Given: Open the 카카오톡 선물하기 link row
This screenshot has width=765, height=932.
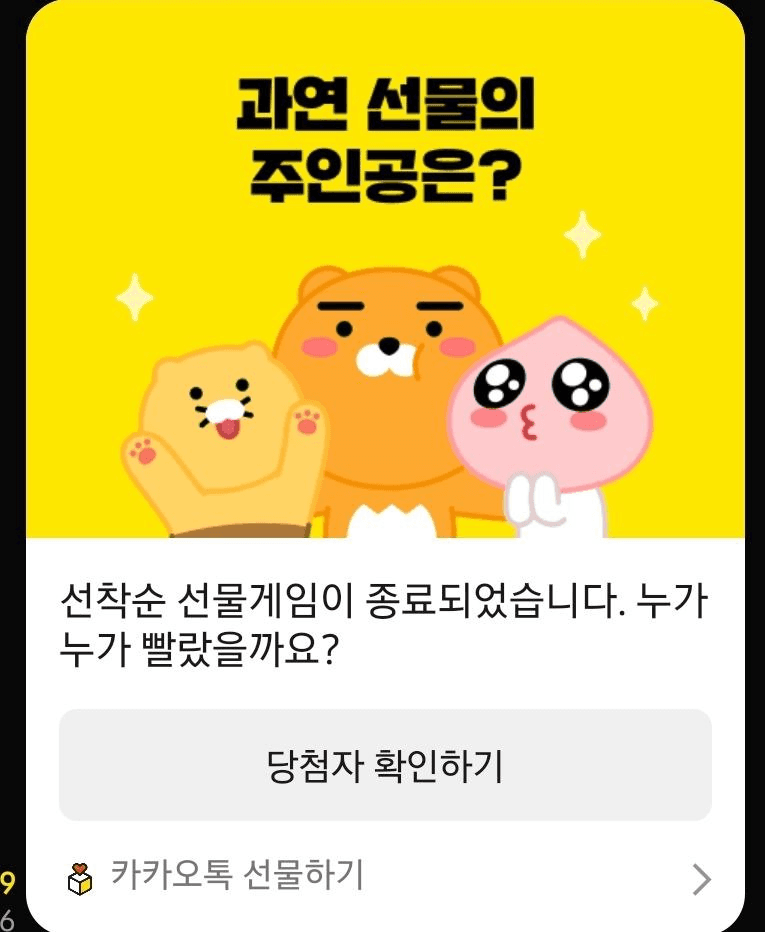Looking at the screenshot, I should point(385,878).
